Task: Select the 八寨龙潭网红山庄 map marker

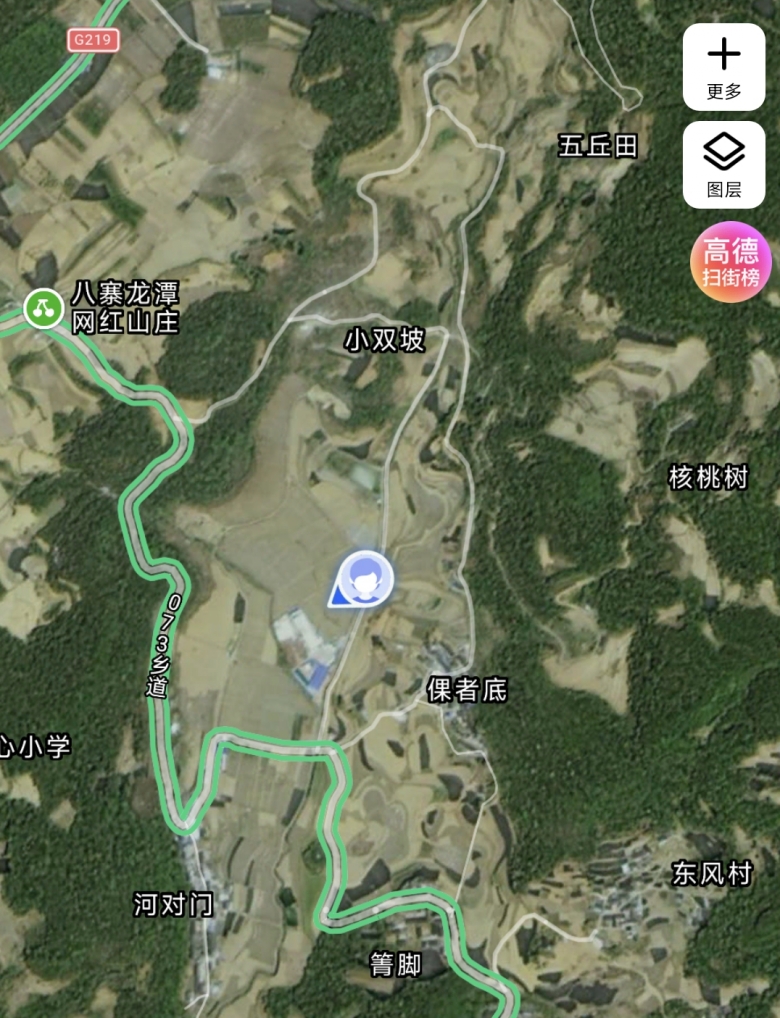Action: tap(41, 307)
